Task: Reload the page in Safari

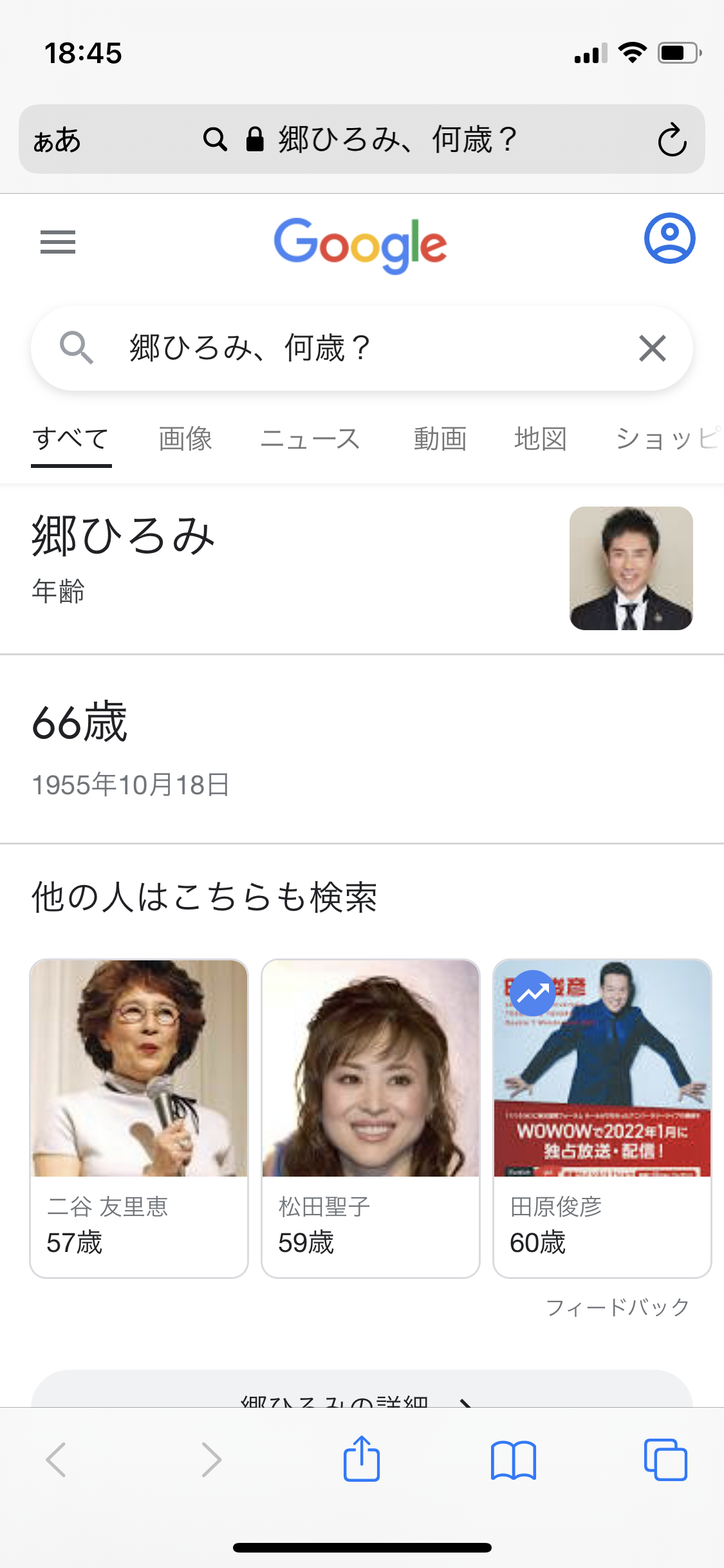Action: coord(672,140)
